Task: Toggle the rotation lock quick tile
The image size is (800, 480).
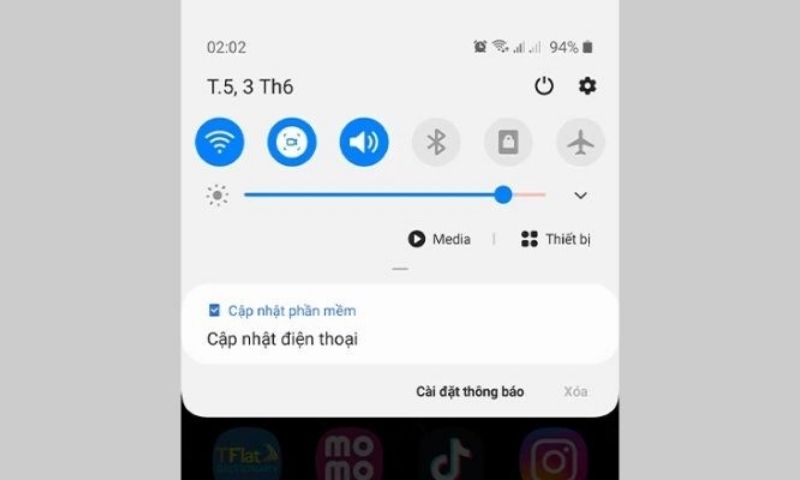Action: click(508, 143)
